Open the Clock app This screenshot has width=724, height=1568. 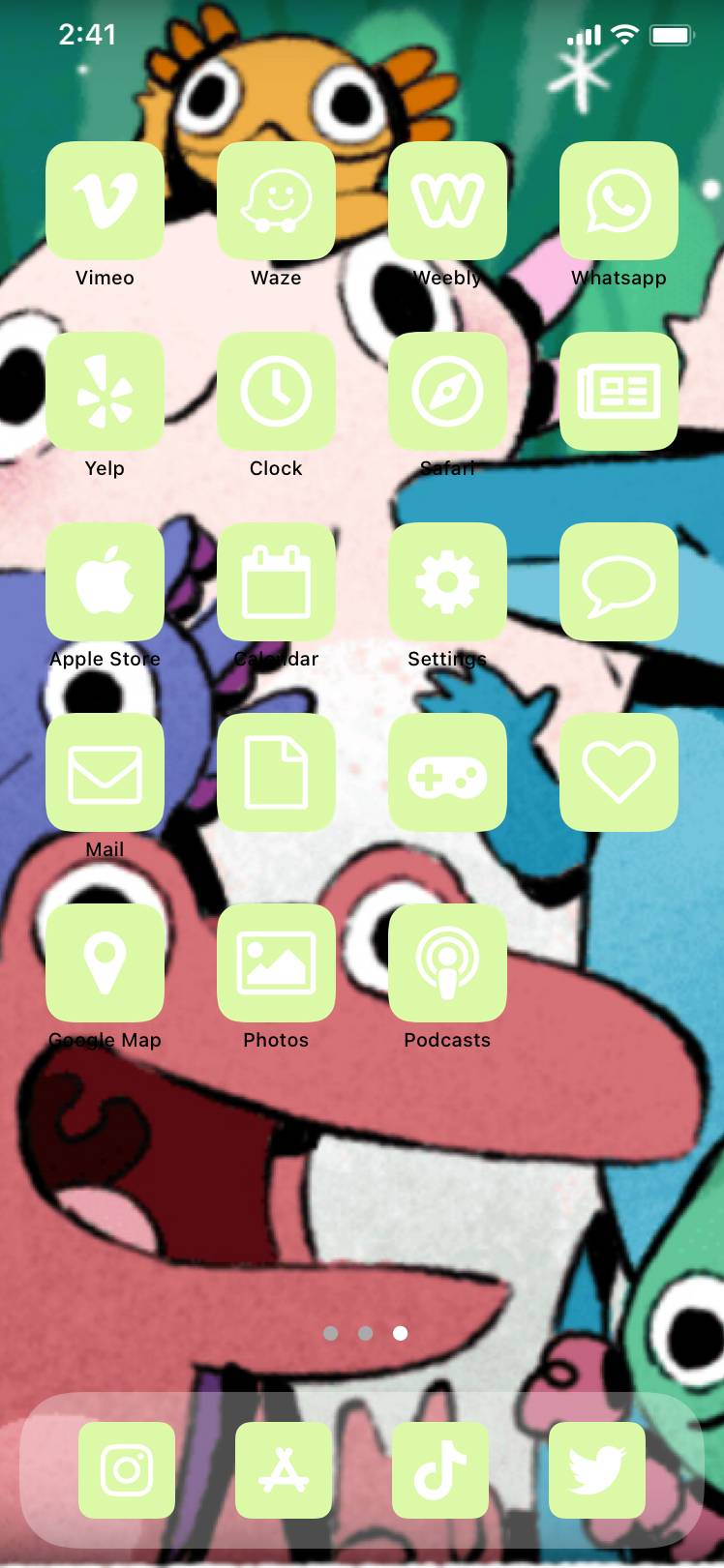point(276,391)
